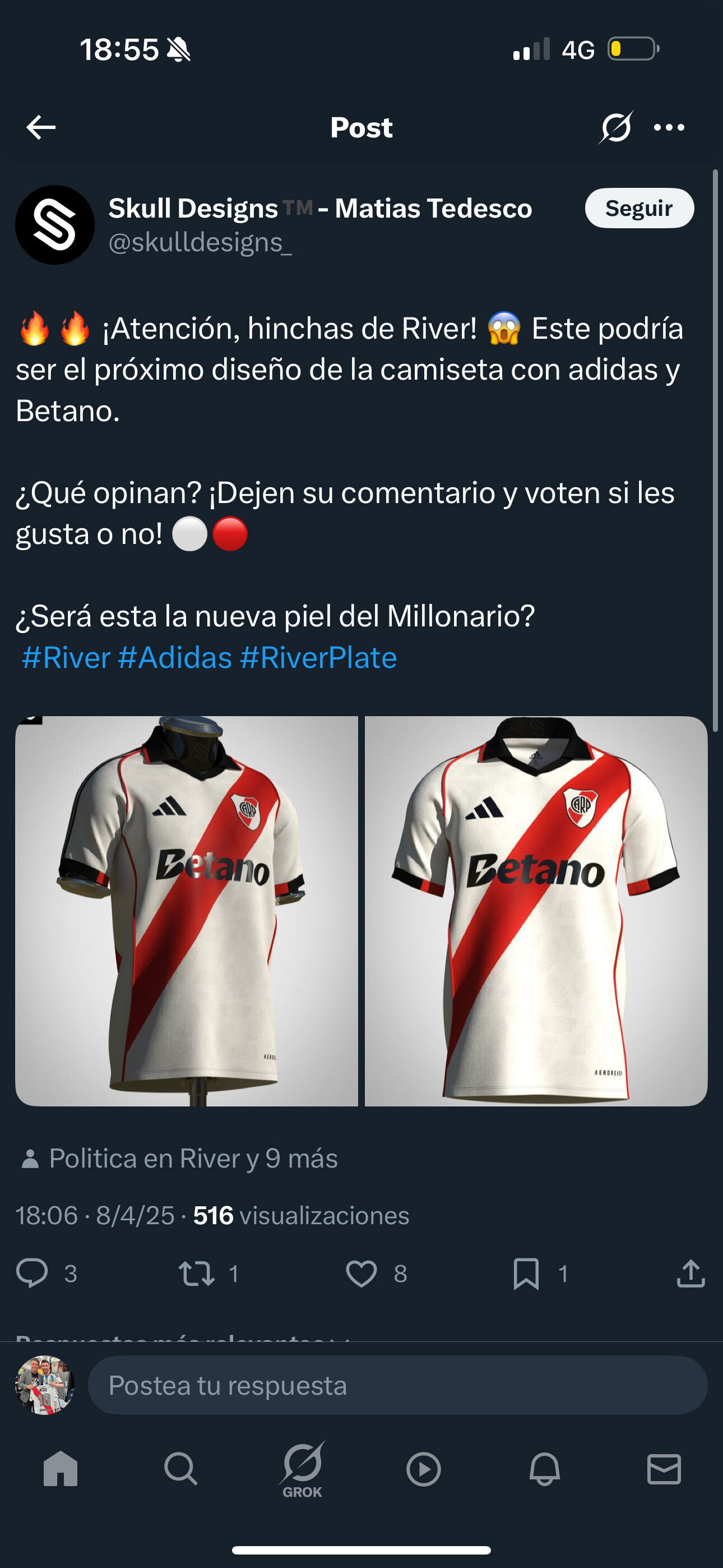View the right jersey image
The image size is (723, 1568).
(x=536, y=911)
